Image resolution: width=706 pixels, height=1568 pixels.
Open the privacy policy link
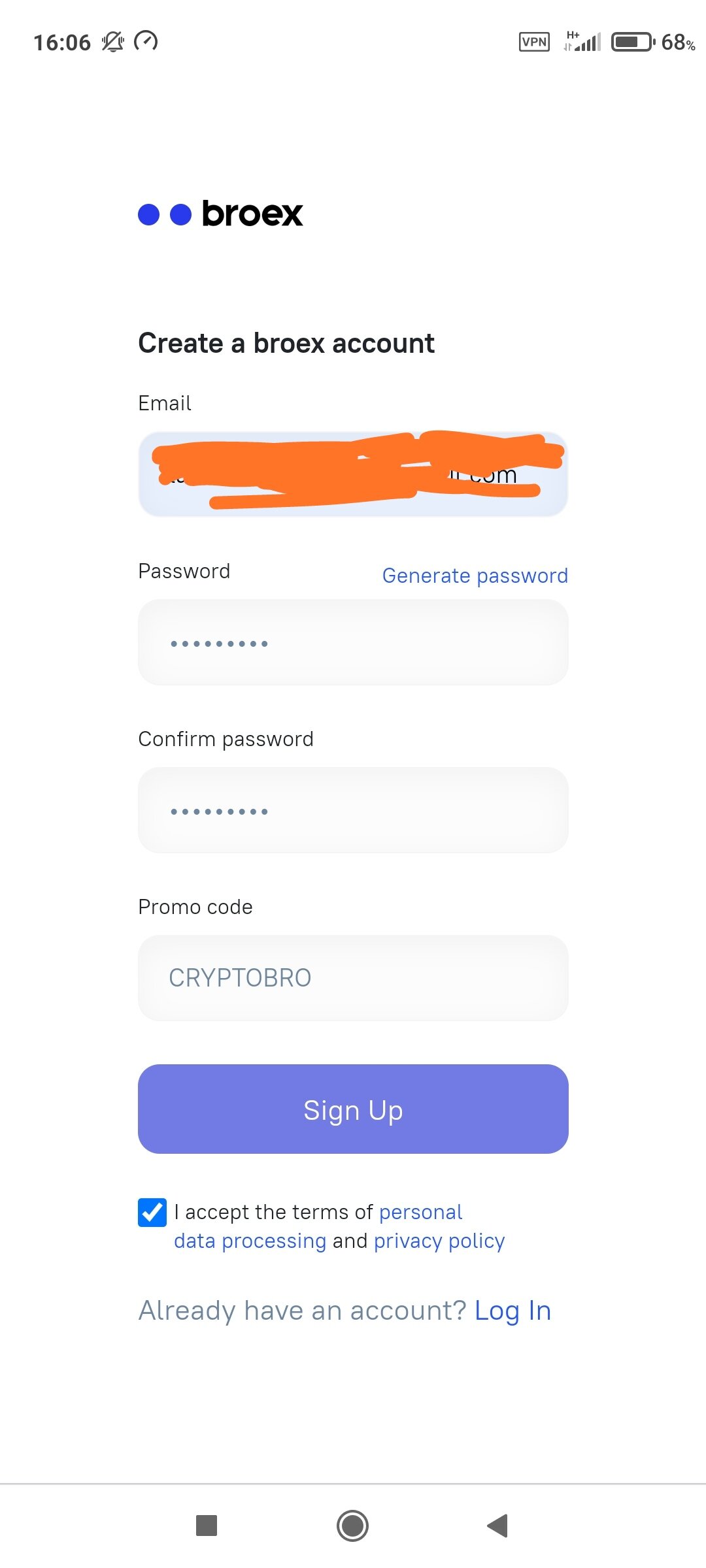[439, 1241]
